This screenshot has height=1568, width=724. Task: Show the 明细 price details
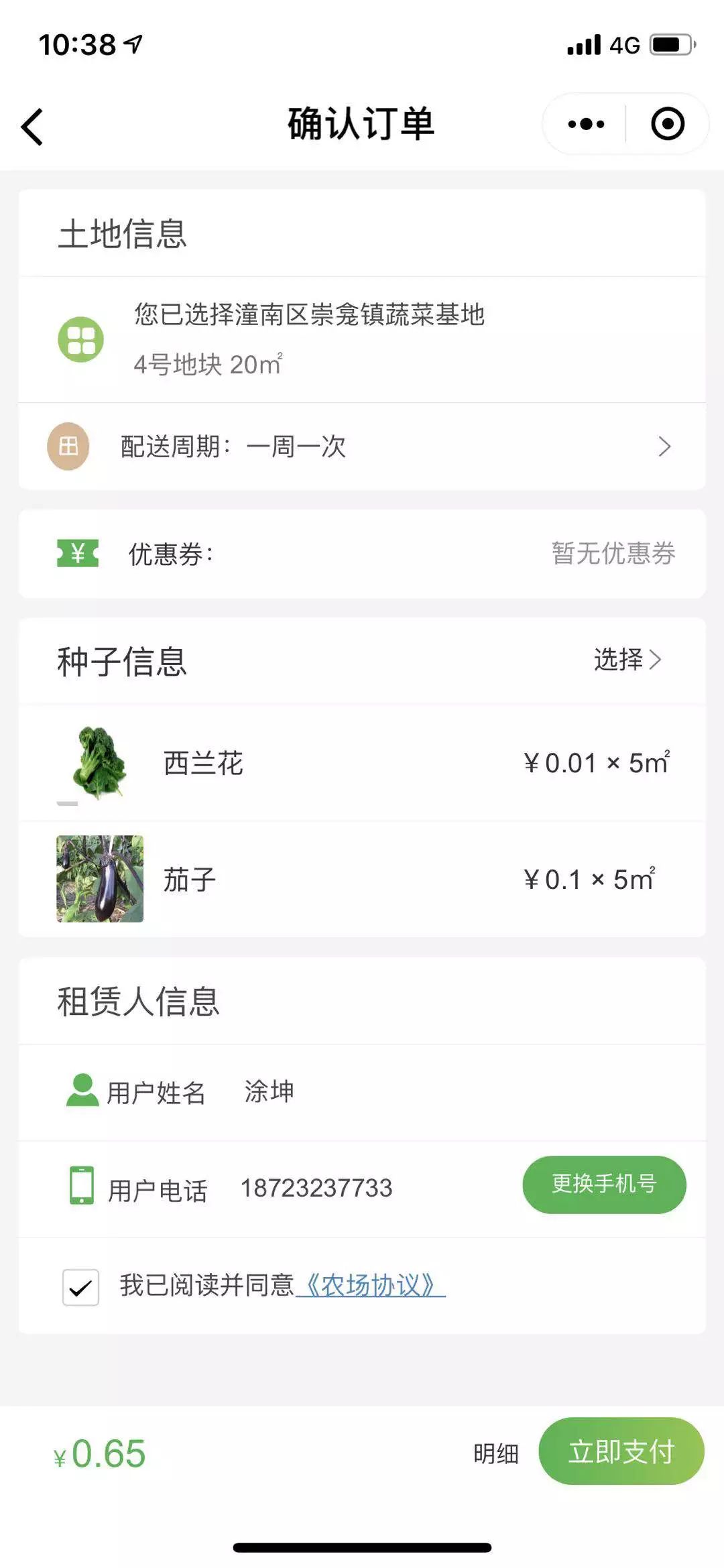point(496,1453)
